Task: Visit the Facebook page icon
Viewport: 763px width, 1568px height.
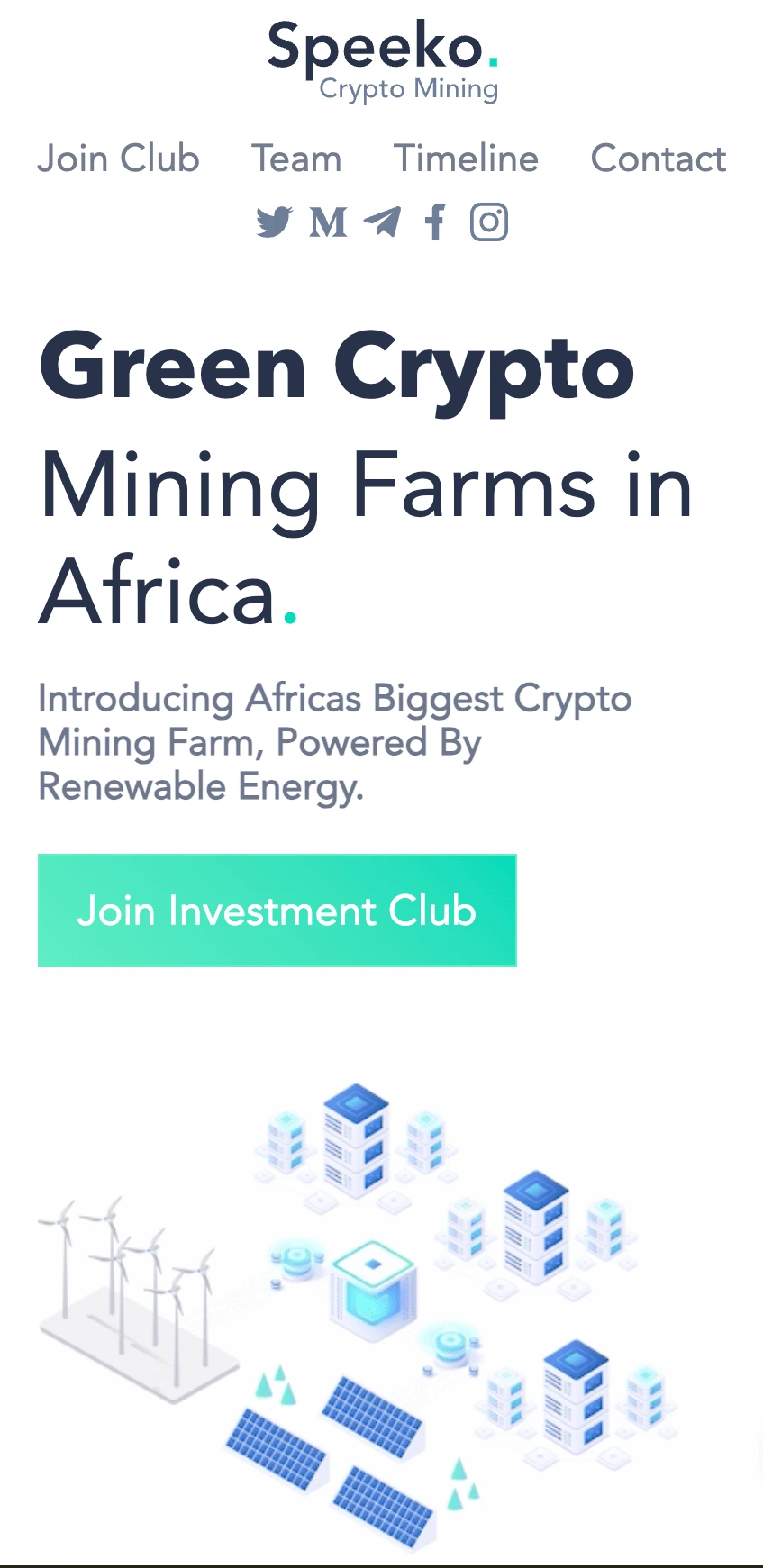Action: (x=436, y=222)
